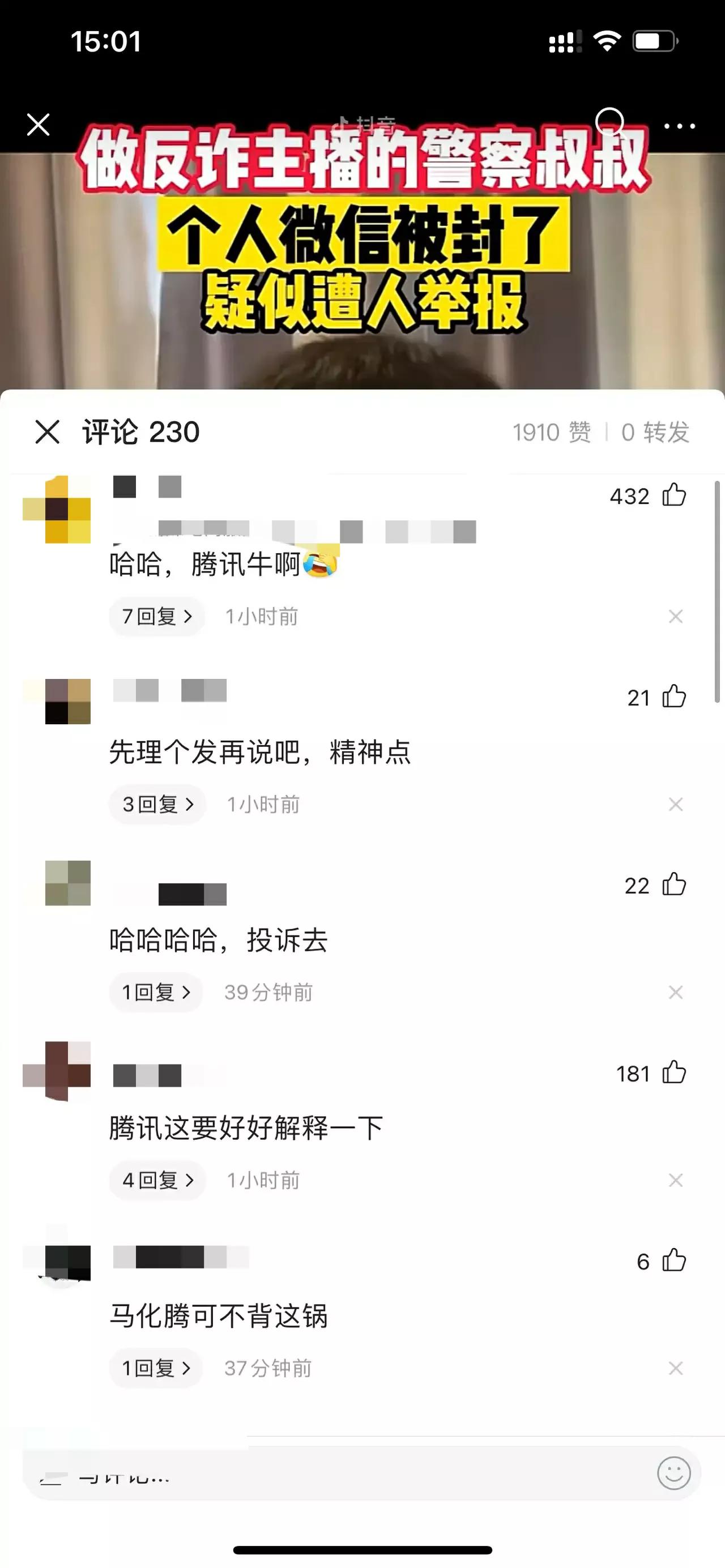Open the emoji picker in comment box
The height and width of the screenshot is (1568, 725).
pos(673,1473)
